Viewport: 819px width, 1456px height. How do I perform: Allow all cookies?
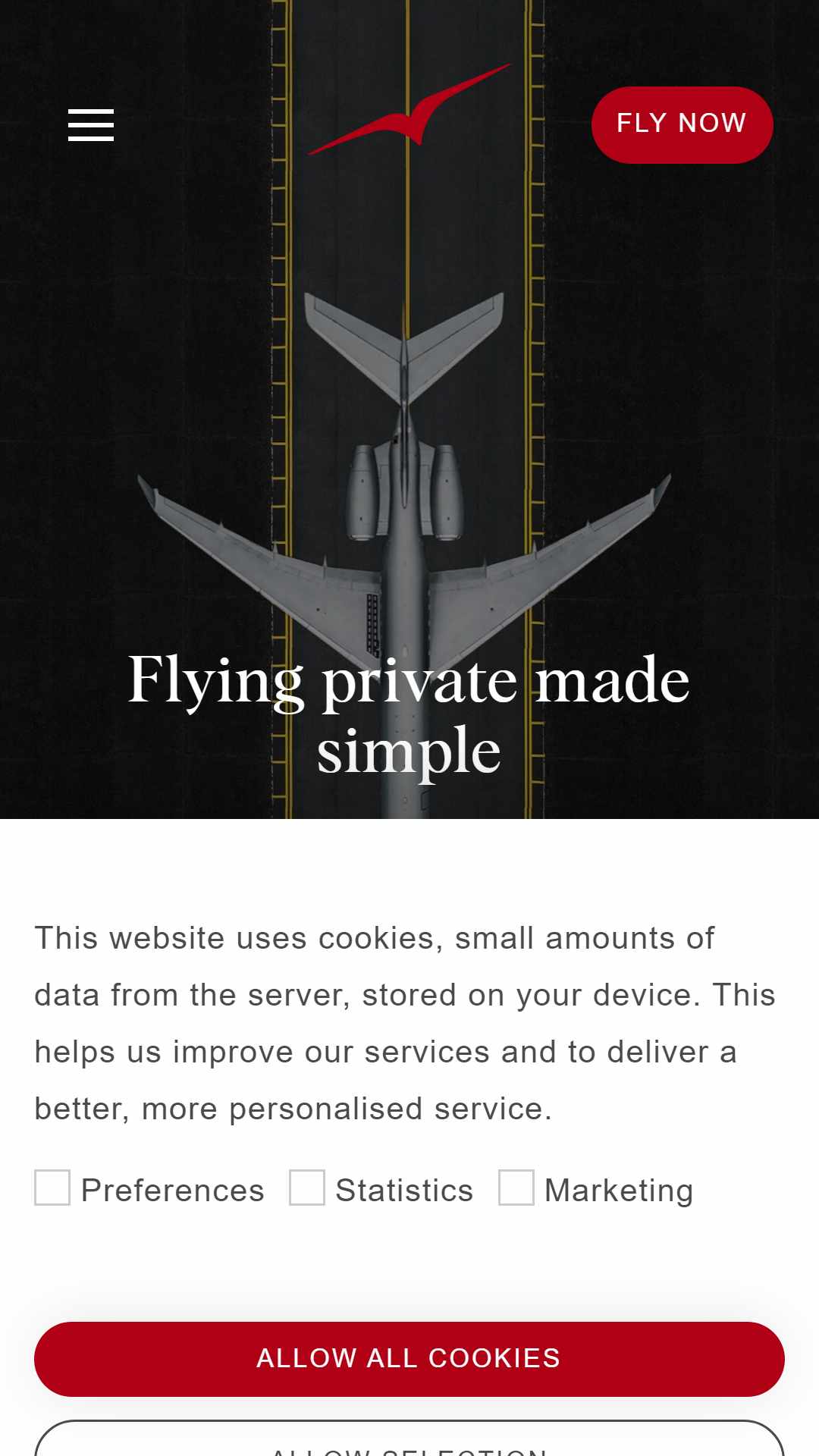click(x=409, y=1358)
